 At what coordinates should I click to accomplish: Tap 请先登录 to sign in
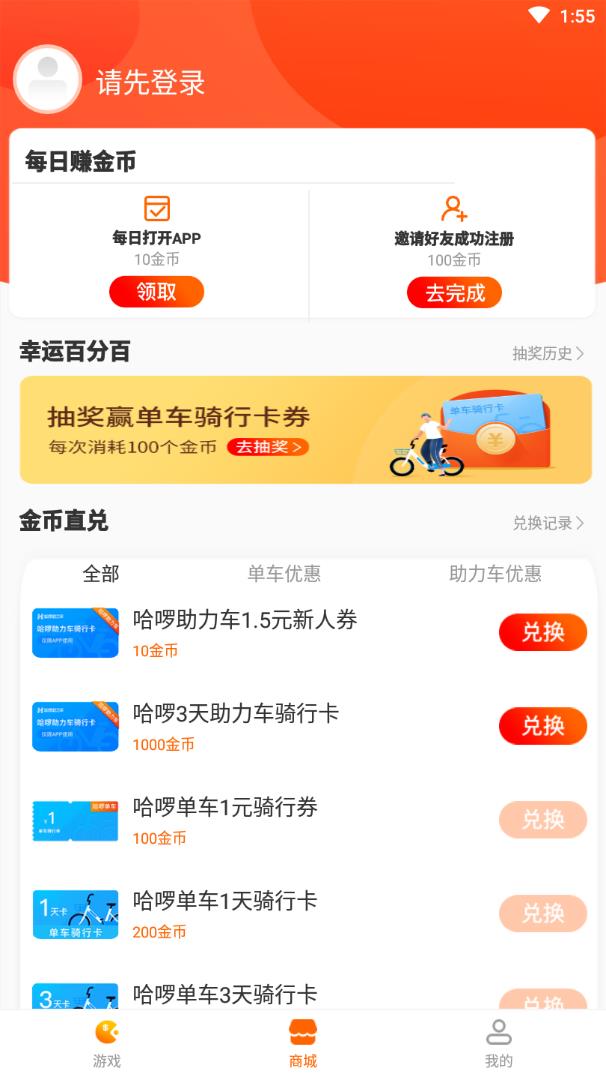(151, 82)
